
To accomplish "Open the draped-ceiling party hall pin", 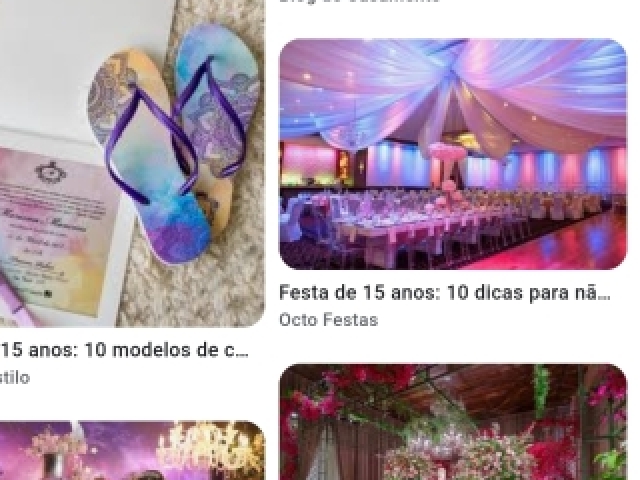I will coord(452,155).
